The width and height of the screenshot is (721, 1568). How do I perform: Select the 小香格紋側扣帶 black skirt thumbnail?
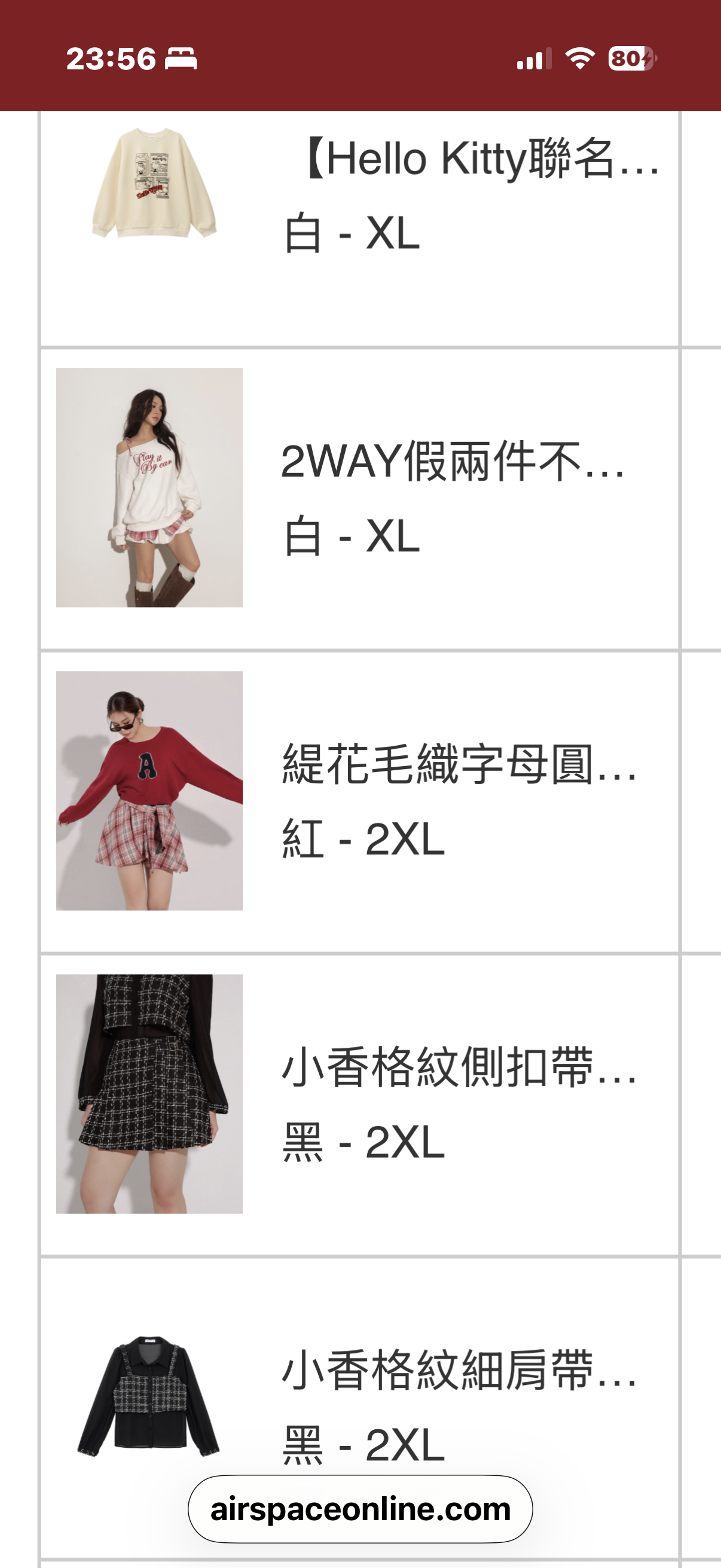149,1093
